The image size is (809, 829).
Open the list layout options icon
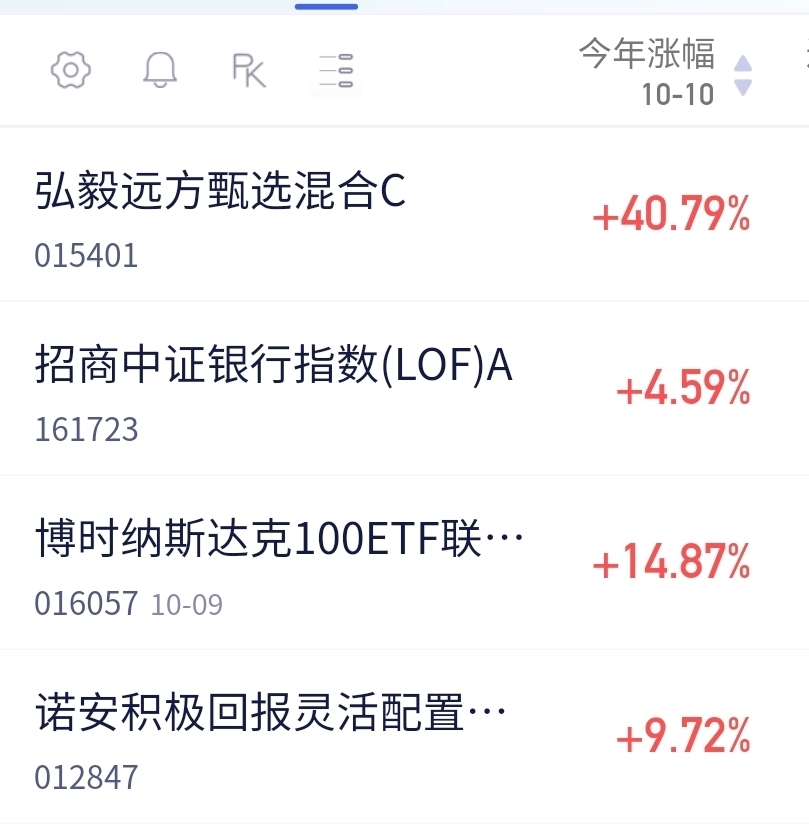tap(336, 70)
